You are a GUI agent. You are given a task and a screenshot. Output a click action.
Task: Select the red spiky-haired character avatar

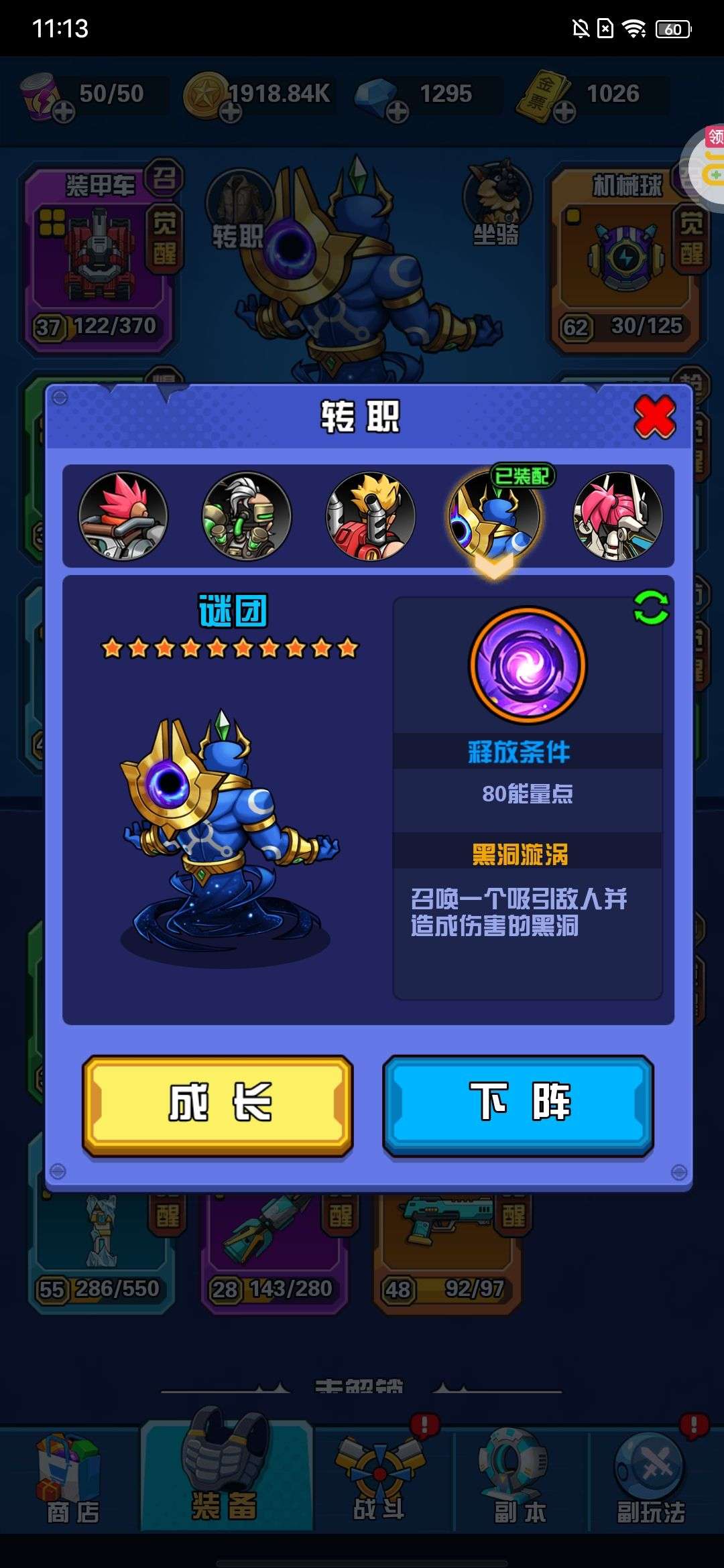[123, 516]
